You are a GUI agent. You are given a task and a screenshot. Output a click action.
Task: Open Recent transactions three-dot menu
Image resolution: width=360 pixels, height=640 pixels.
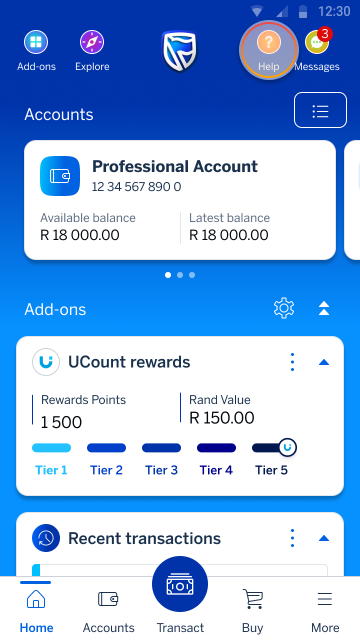[x=292, y=538]
